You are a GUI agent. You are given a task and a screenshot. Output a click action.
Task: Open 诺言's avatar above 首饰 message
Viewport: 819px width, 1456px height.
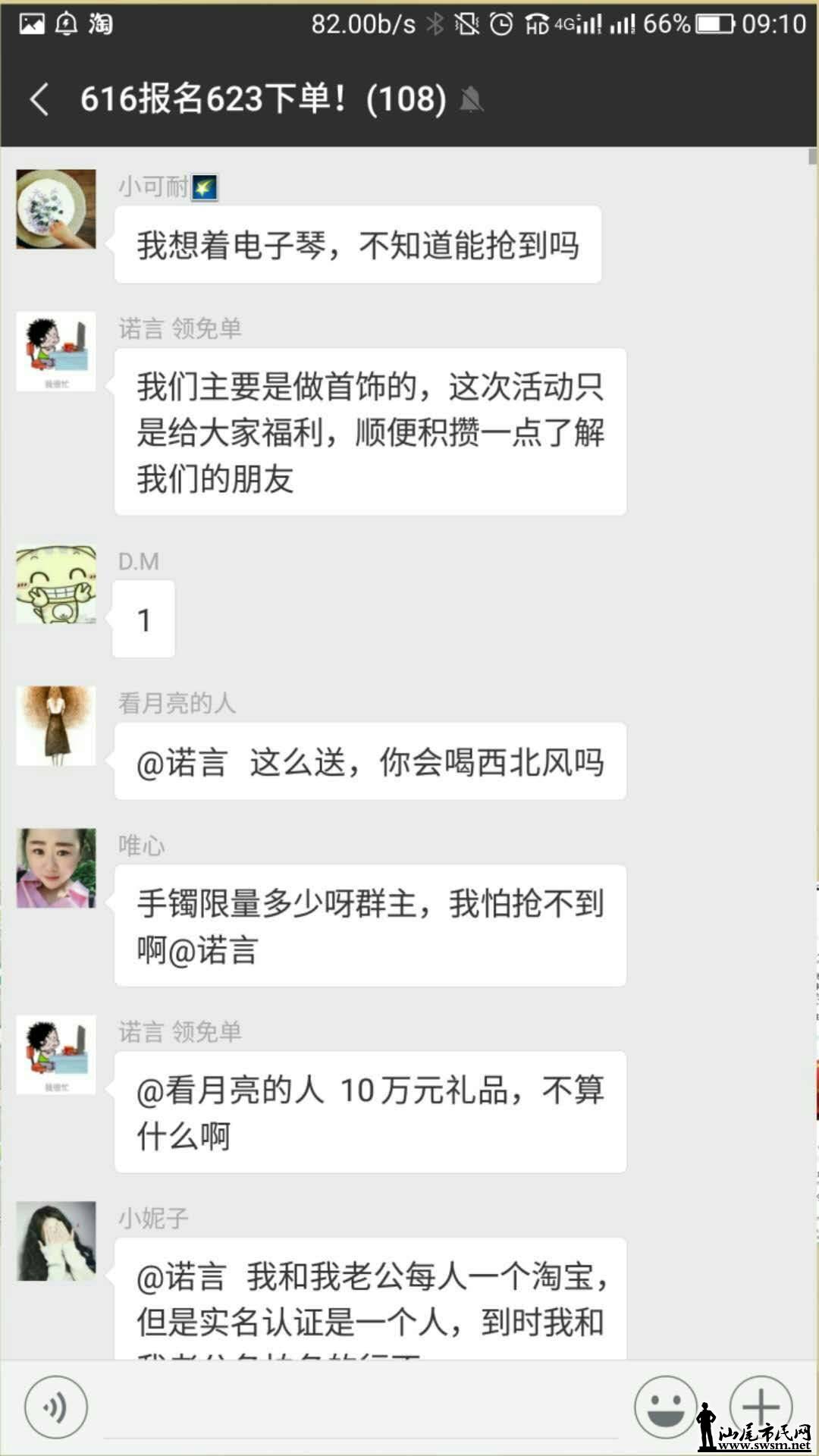pyautogui.click(x=56, y=351)
